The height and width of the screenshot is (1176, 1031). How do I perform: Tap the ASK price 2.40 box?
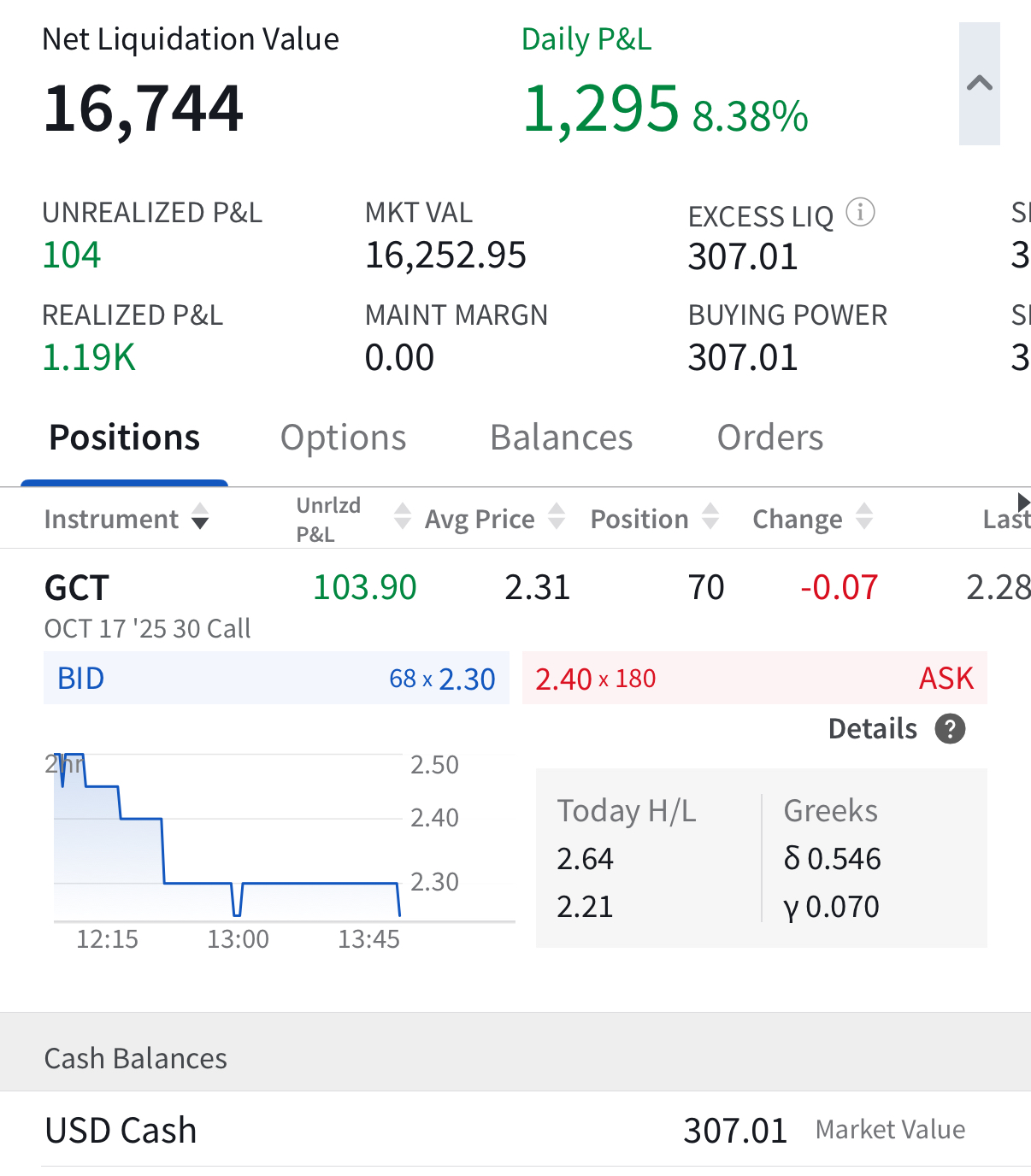(x=754, y=679)
